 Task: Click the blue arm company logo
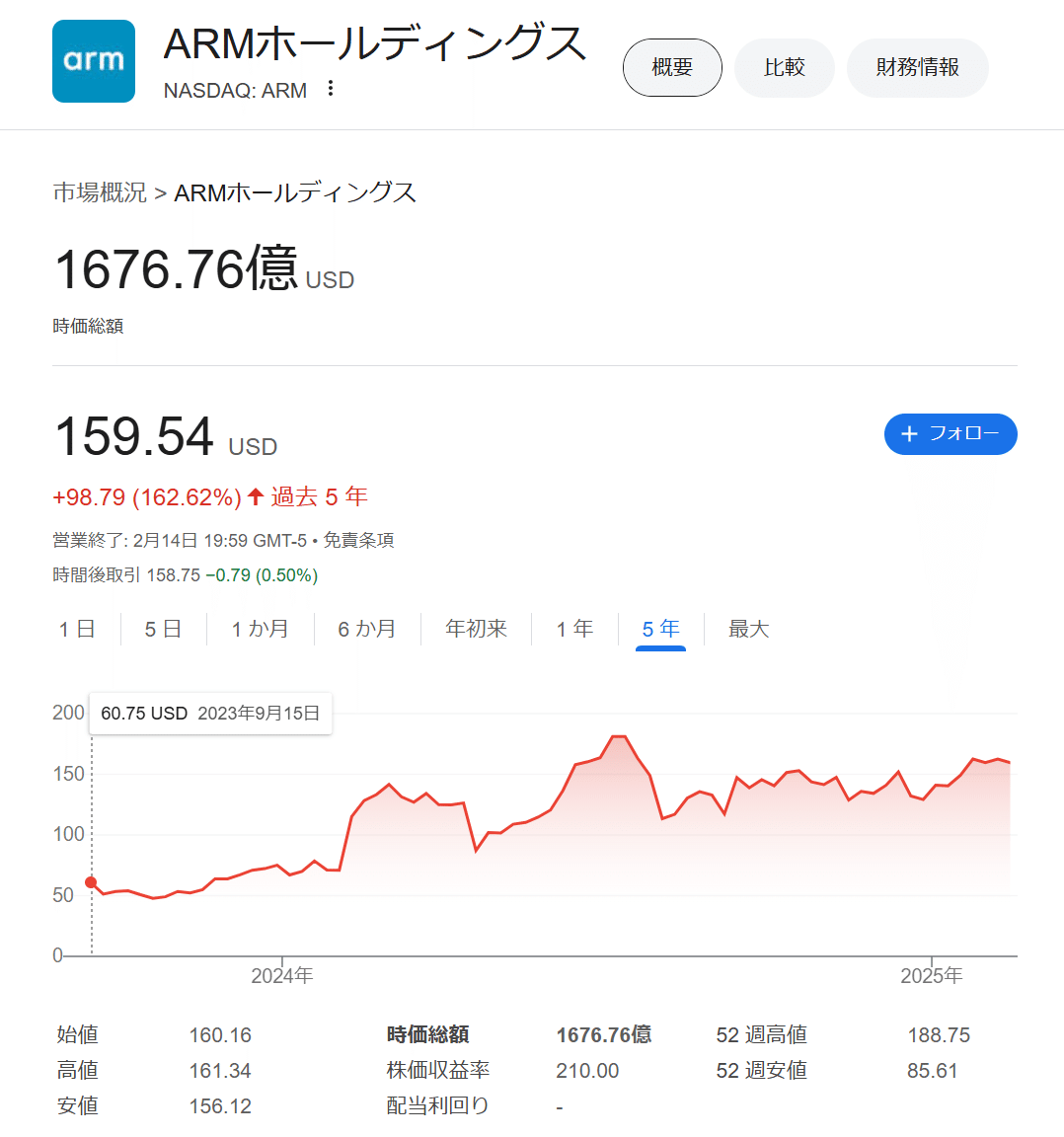click(x=93, y=61)
